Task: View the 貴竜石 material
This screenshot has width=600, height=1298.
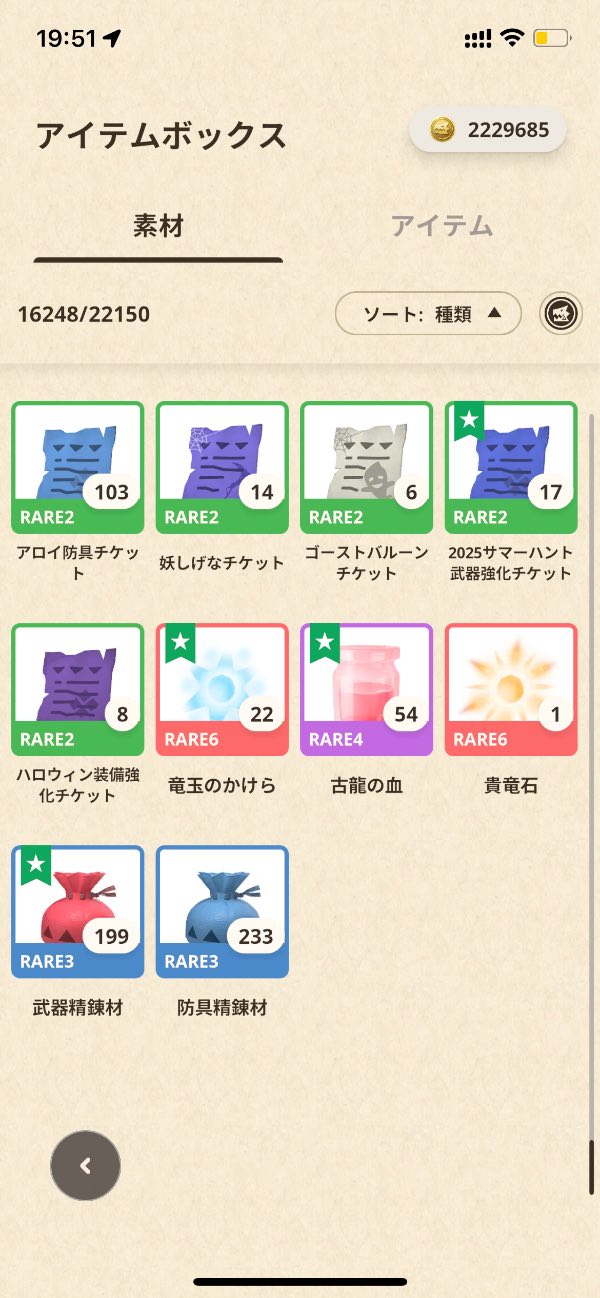Action: [x=510, y=689]
